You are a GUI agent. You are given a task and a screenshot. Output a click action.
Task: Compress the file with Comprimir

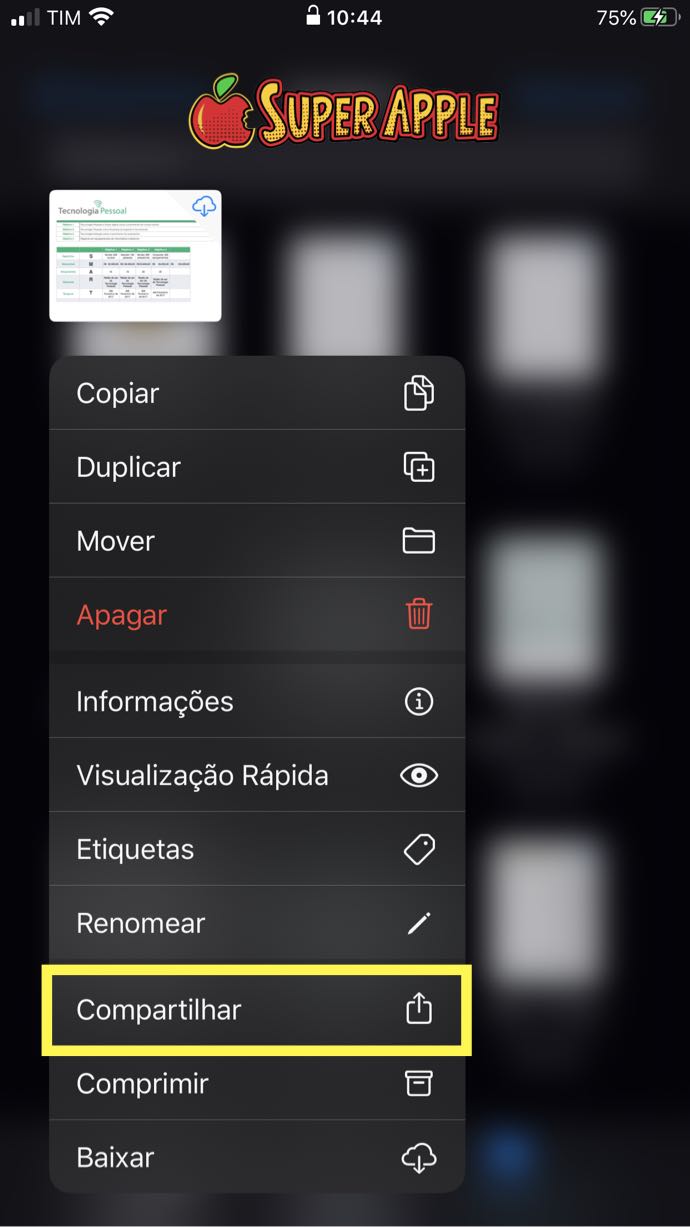pos(256,1083)
